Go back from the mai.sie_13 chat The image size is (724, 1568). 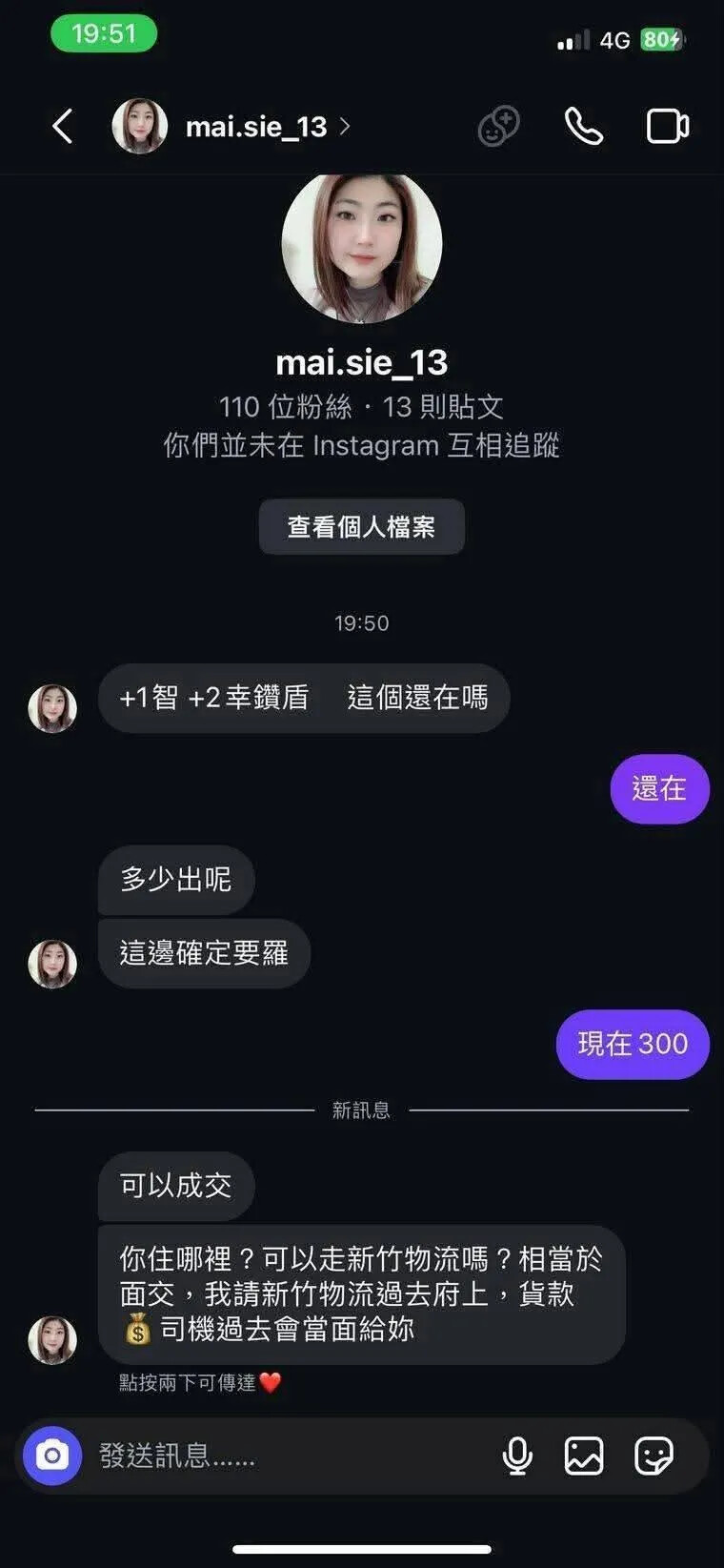(63, 126)
